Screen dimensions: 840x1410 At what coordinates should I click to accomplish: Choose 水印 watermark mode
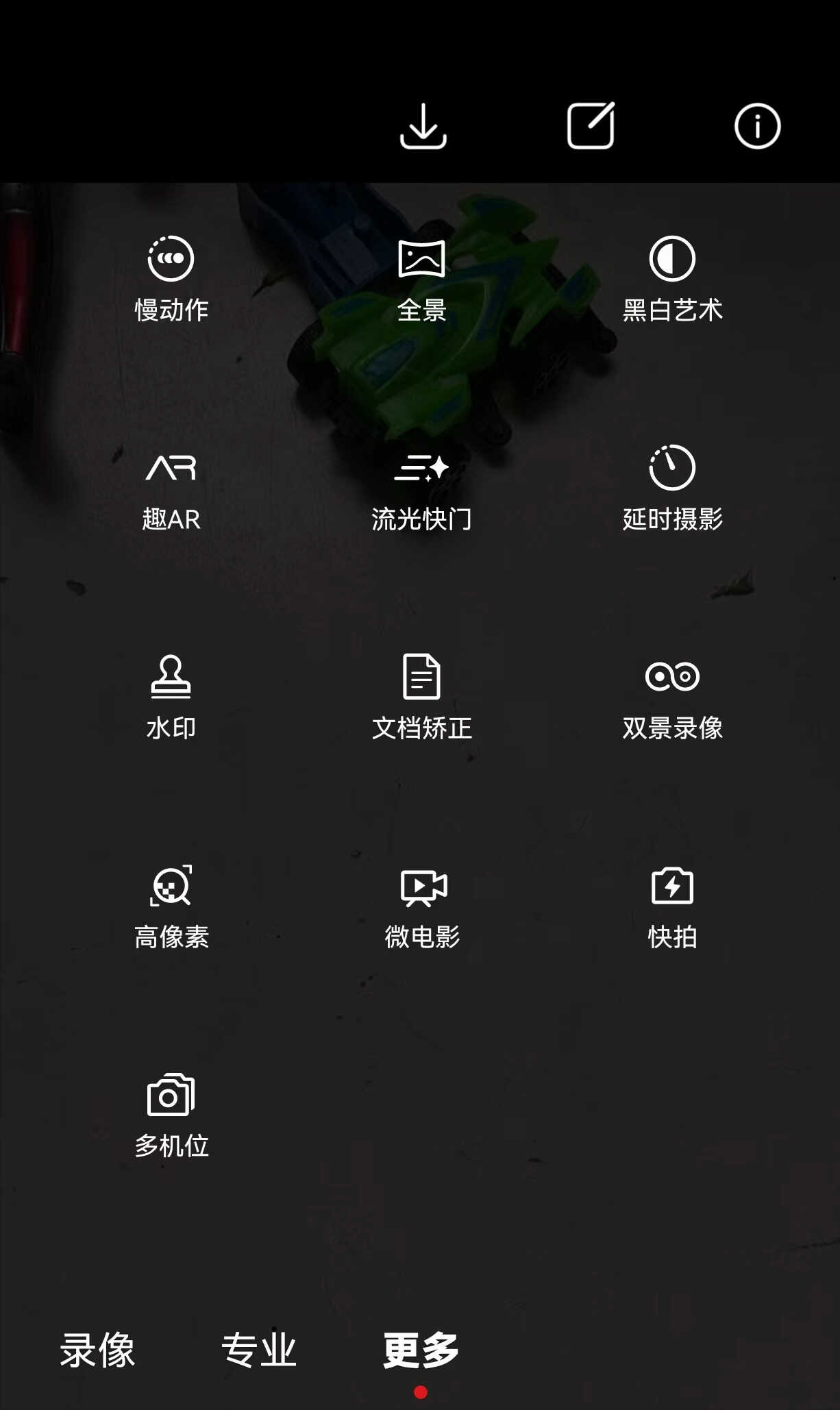171,696
